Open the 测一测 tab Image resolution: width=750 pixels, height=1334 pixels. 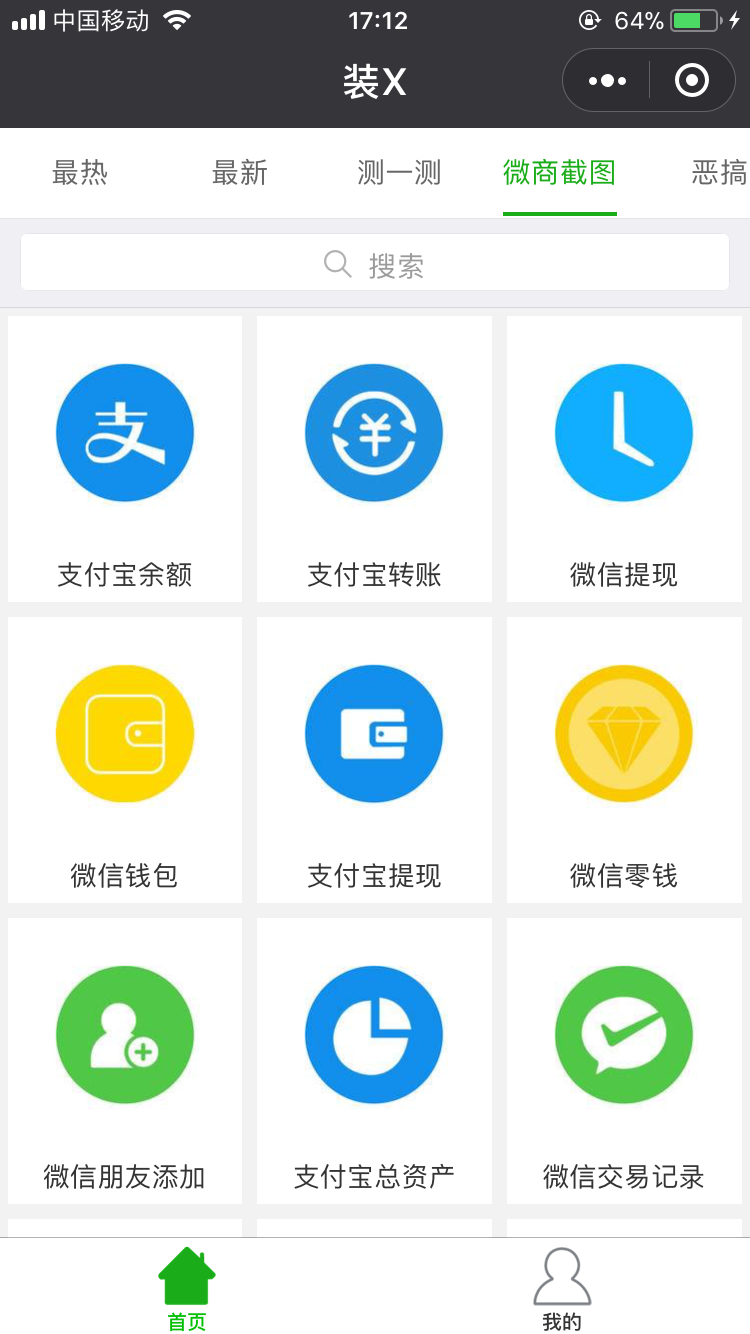399,173
